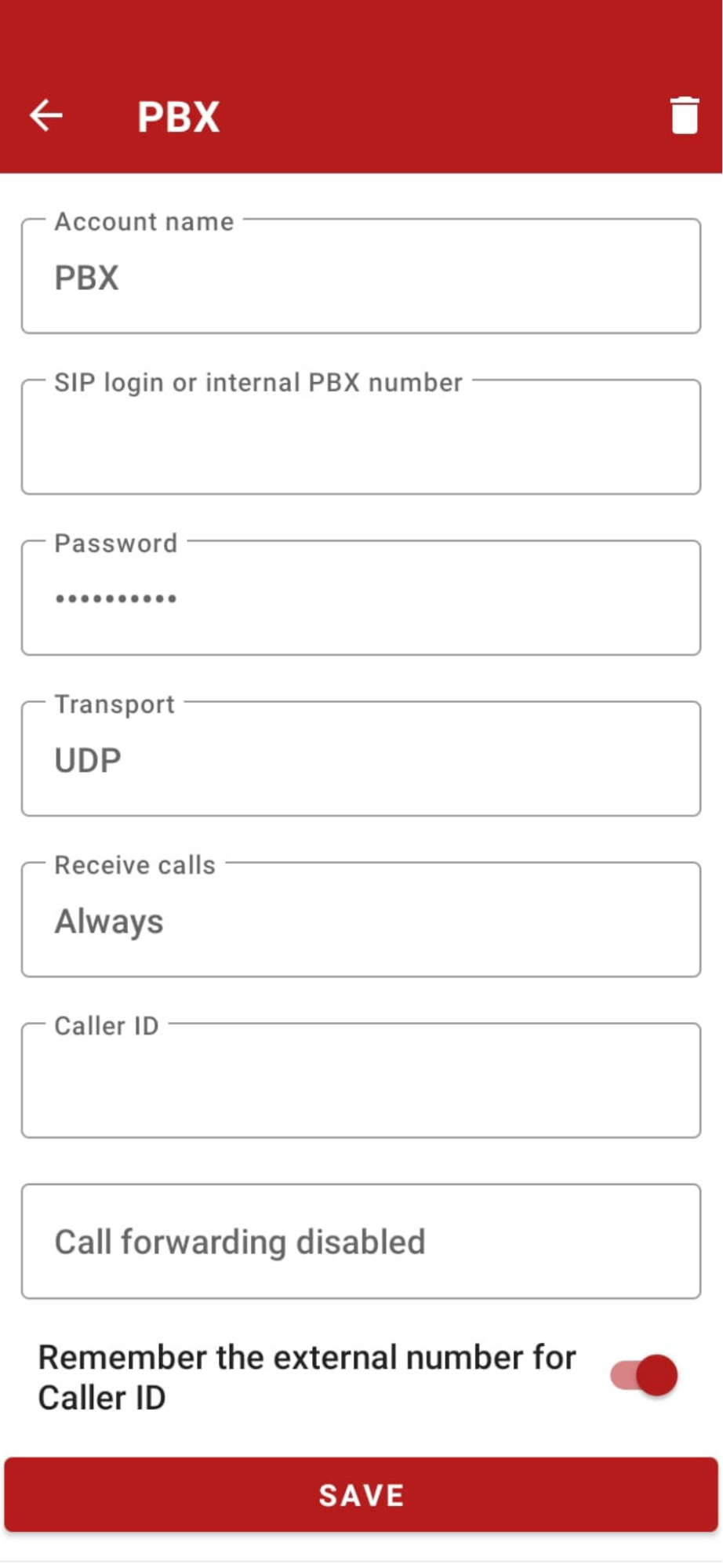723x1568 pixels.
Task: Go back using the arrow icon
Action: click(46, 115)
